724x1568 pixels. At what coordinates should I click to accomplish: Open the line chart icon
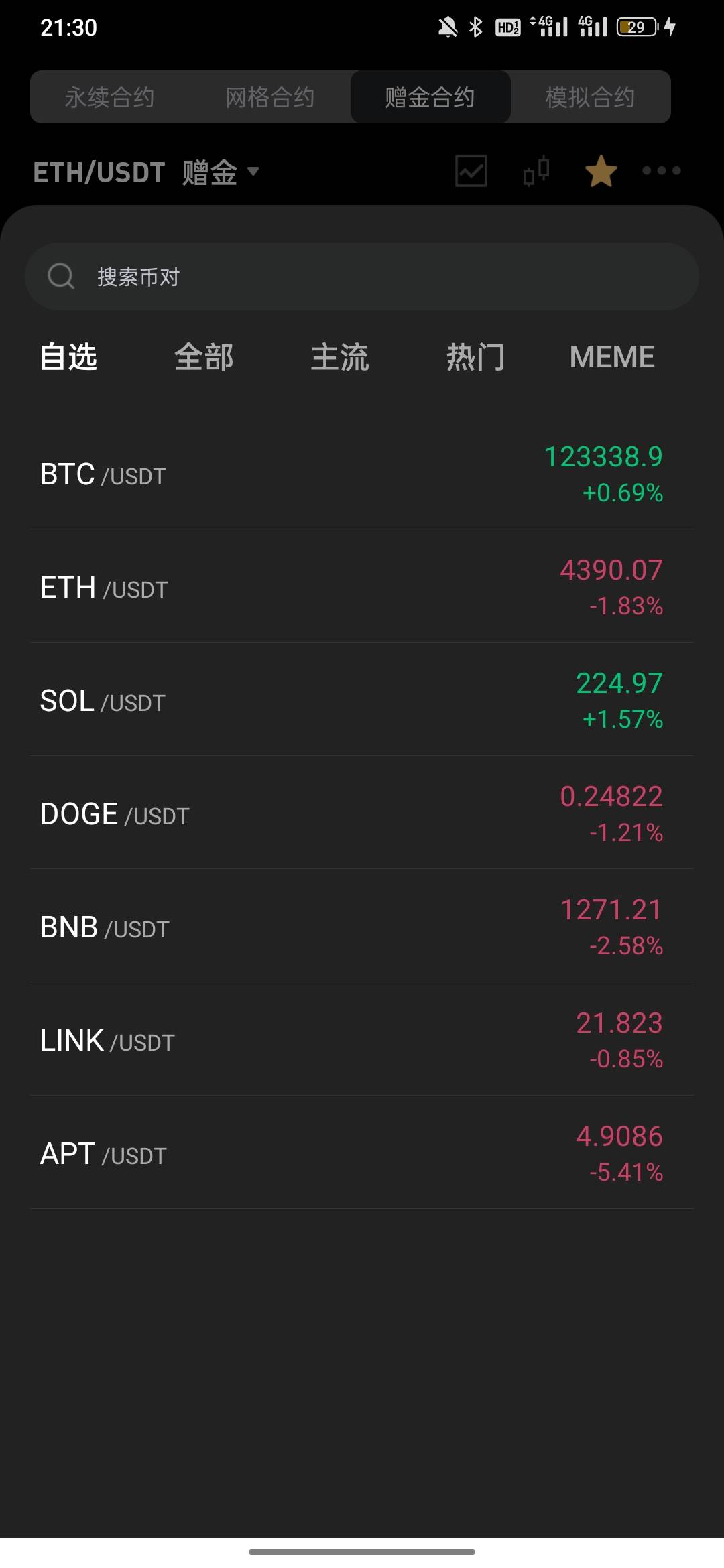coord(471,171)
